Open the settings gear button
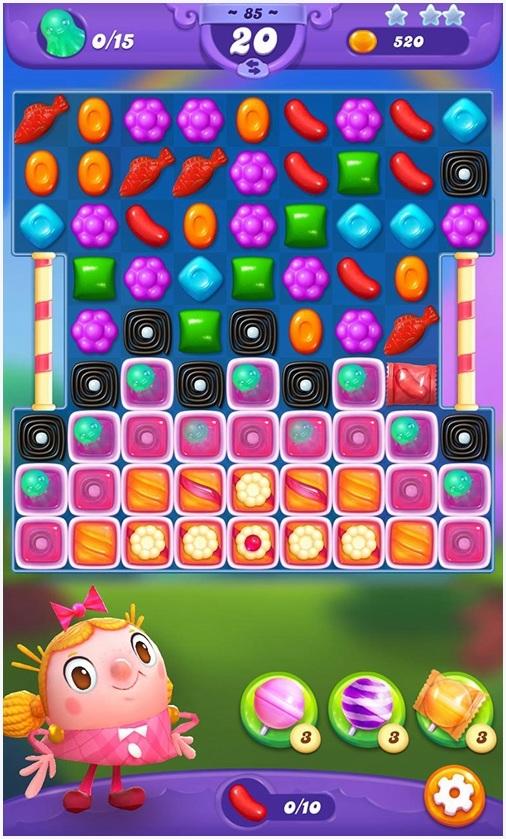The height and width of the screenshot is (839, 506). tap(454, 796)
